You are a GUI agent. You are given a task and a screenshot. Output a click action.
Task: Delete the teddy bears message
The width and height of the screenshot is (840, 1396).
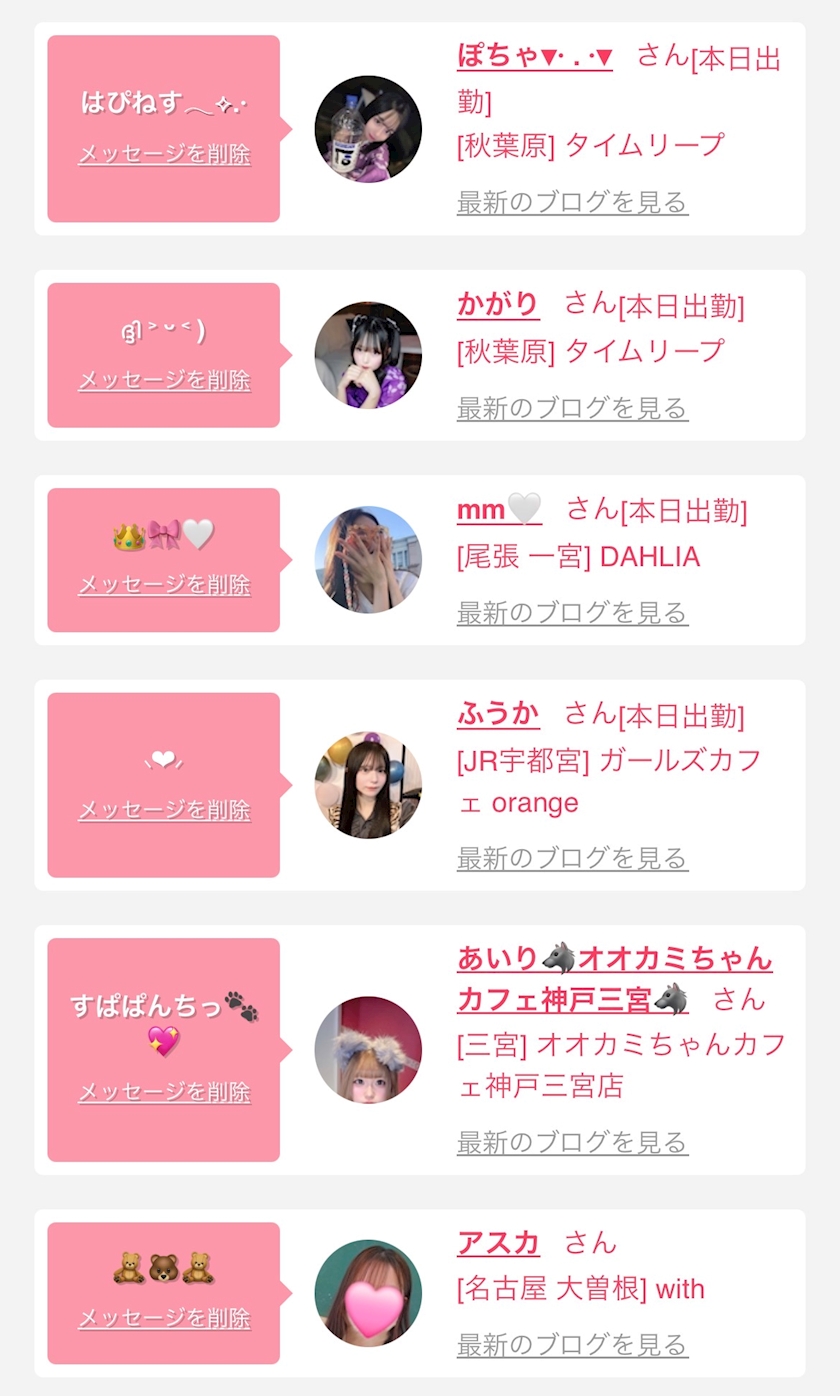[x=164, y=1319]
